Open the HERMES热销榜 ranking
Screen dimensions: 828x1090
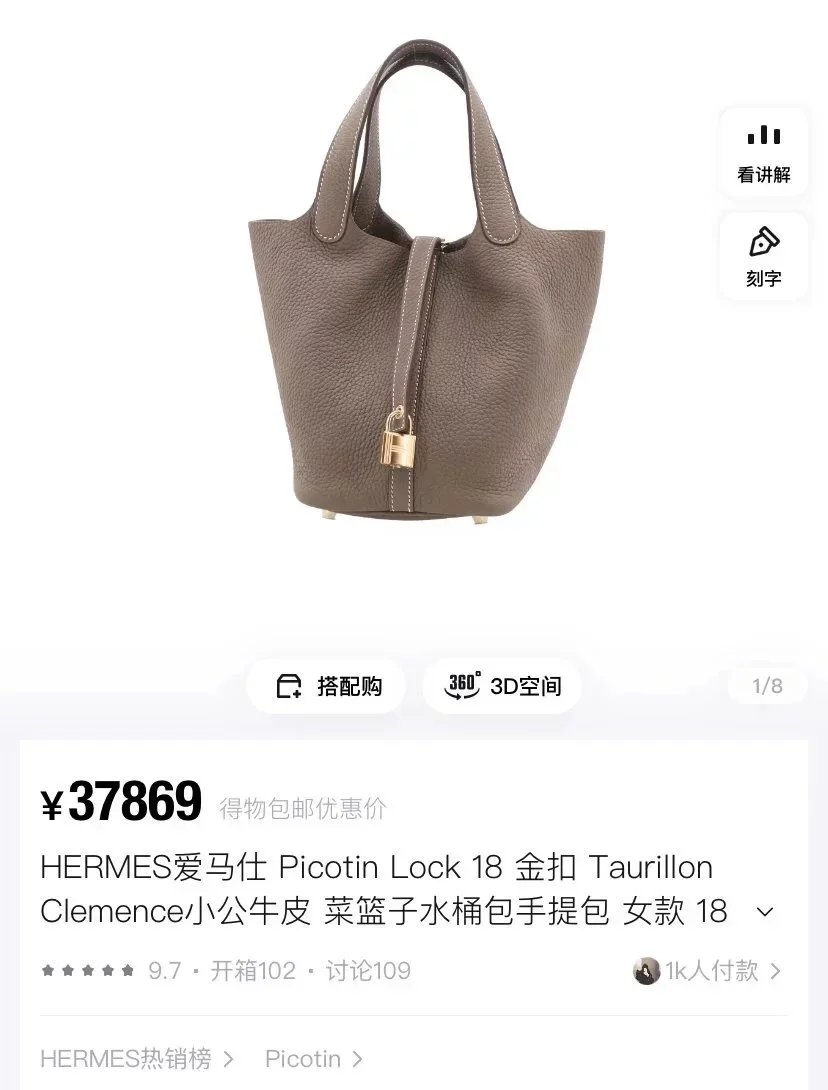pyautogui.click(x=136, y=1058)
